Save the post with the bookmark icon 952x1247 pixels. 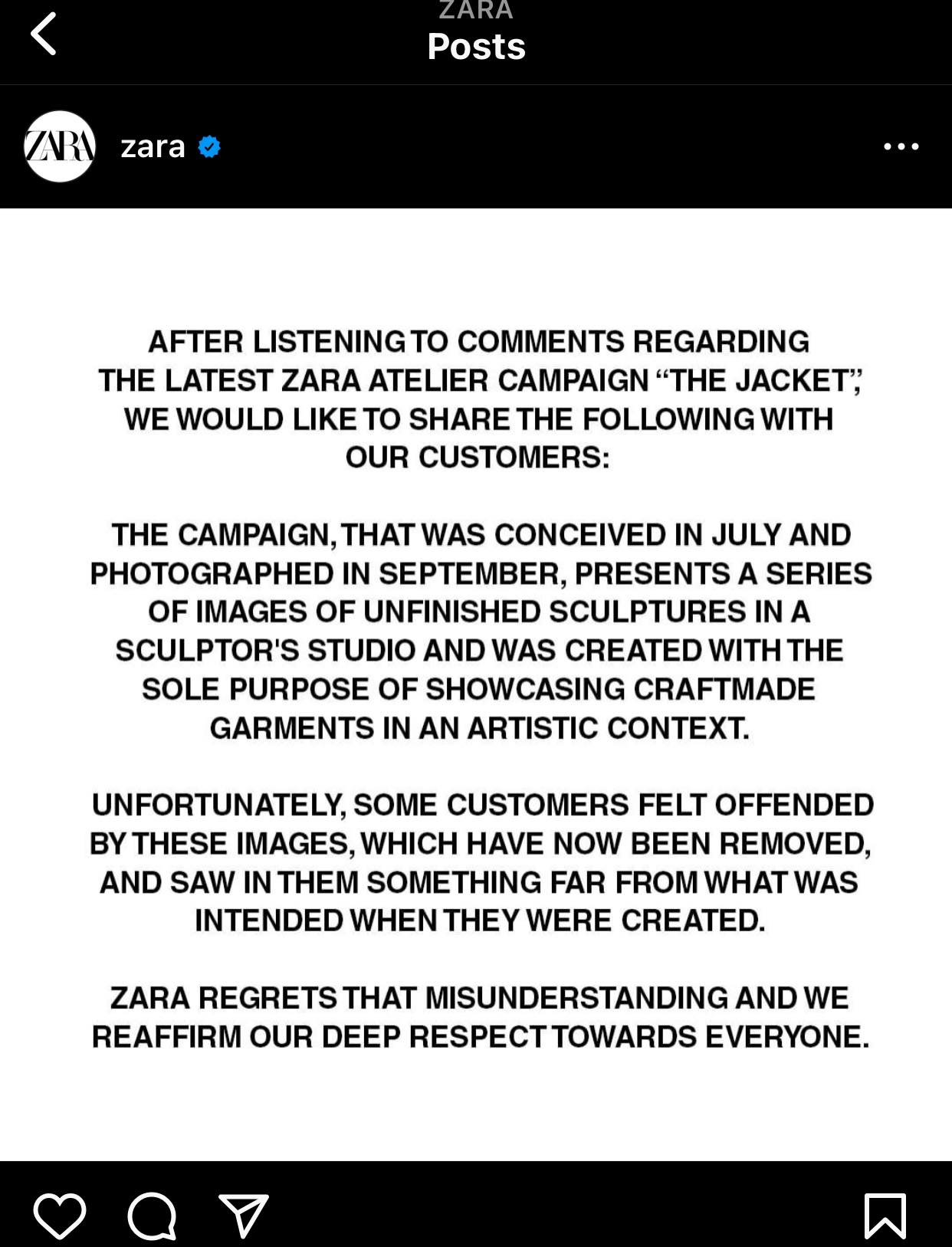tap(885, 1215)
